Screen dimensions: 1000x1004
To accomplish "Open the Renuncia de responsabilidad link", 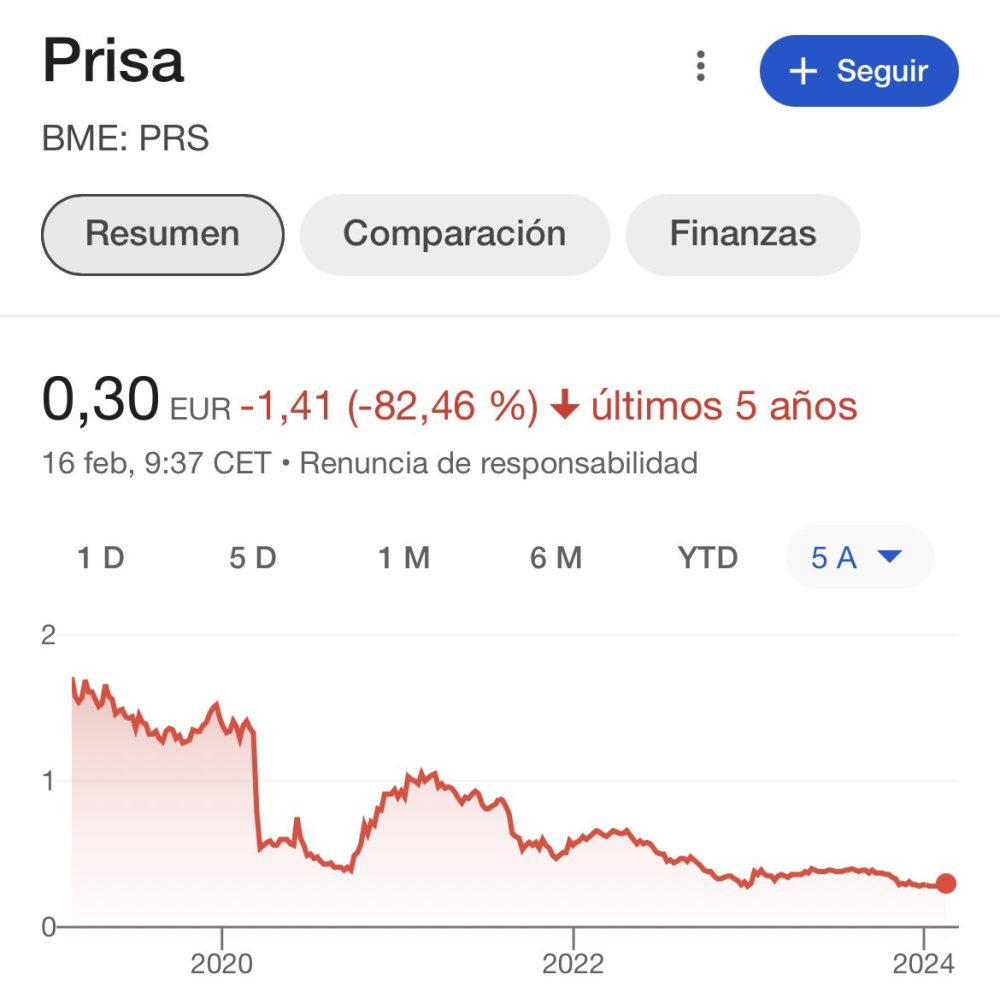I will coord(502,463).
